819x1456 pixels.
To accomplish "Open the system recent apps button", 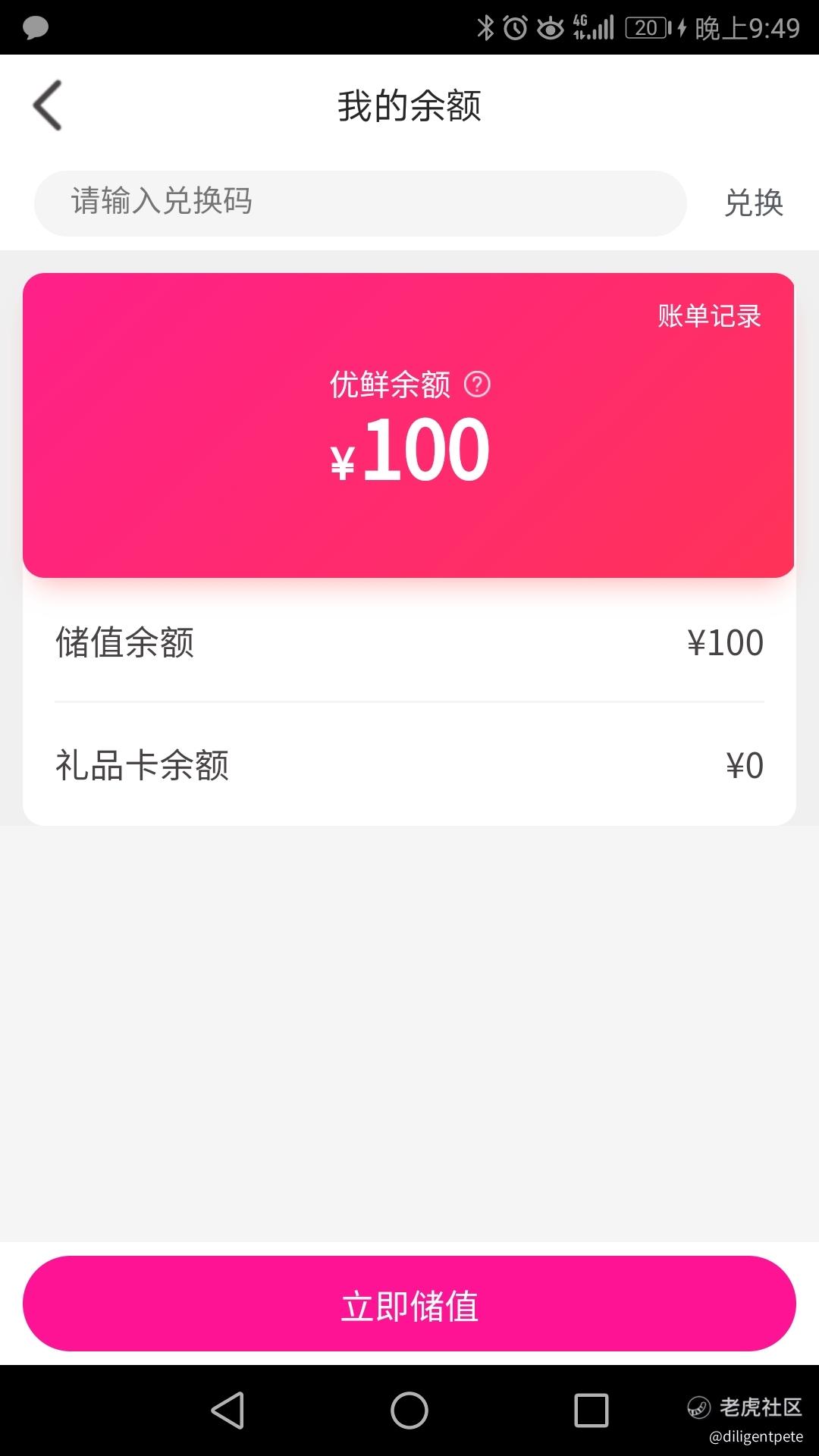I will click(591, 1410).
